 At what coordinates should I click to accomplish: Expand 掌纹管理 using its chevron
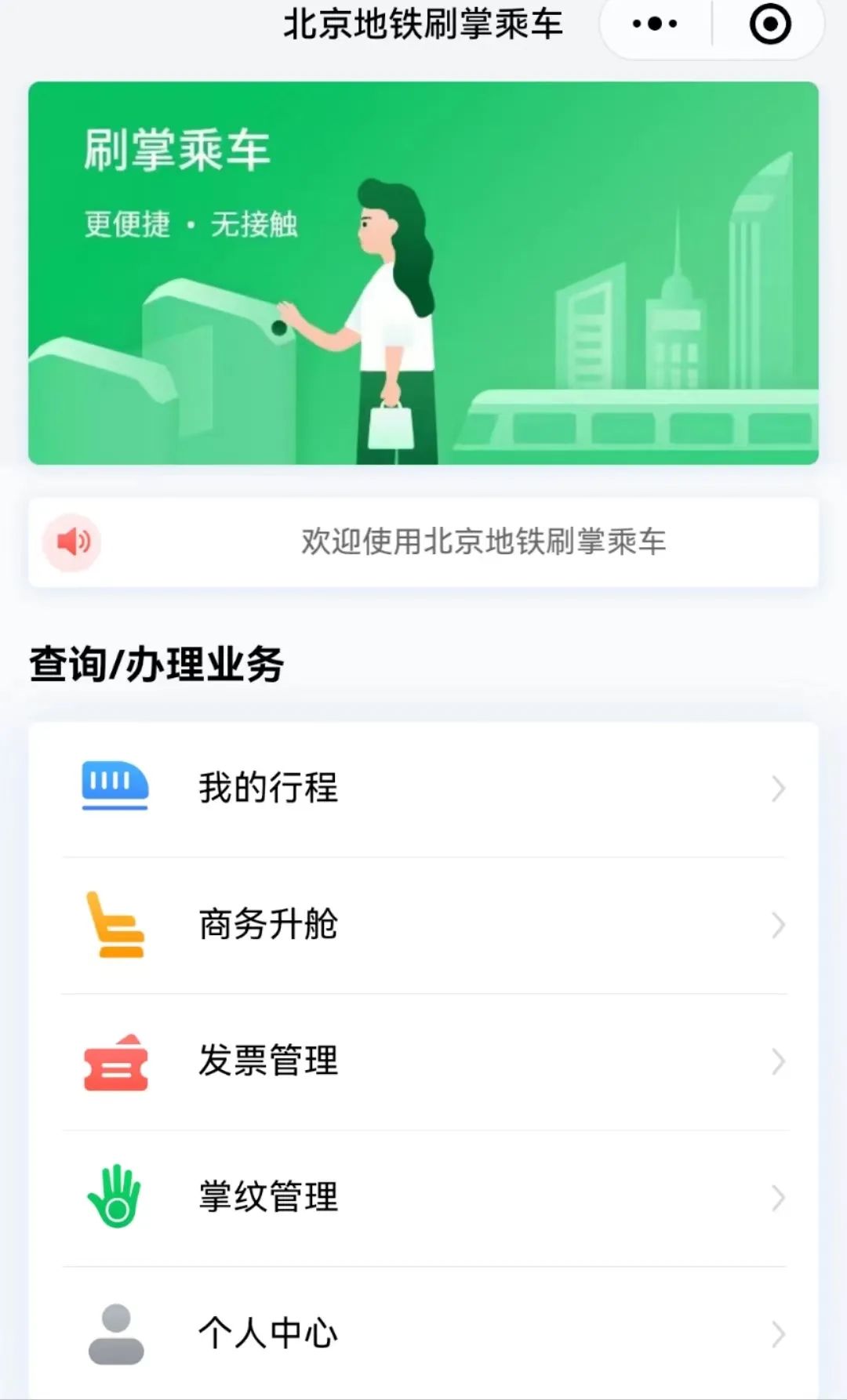pyautogui.click(x=777, y=1197)
